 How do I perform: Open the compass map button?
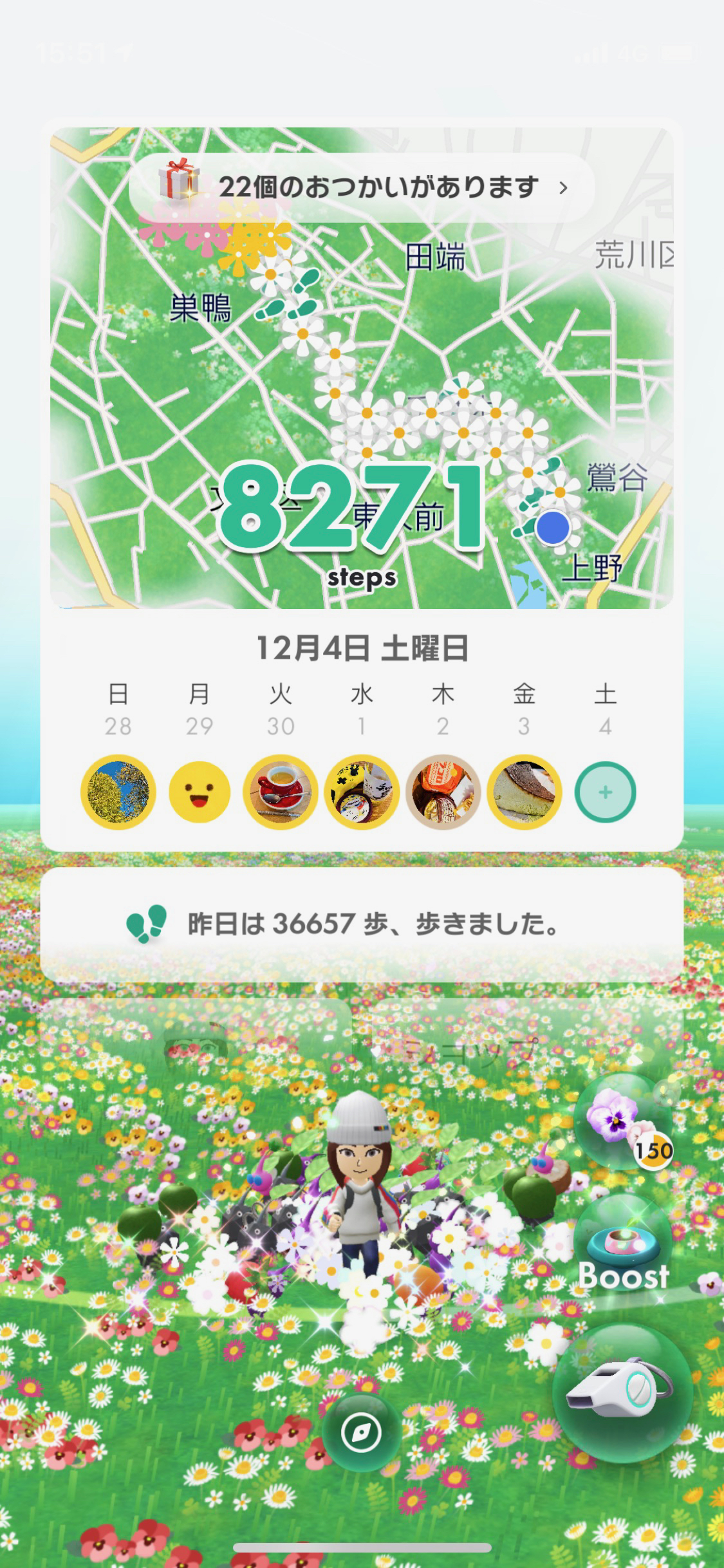tap(361, 1432)
